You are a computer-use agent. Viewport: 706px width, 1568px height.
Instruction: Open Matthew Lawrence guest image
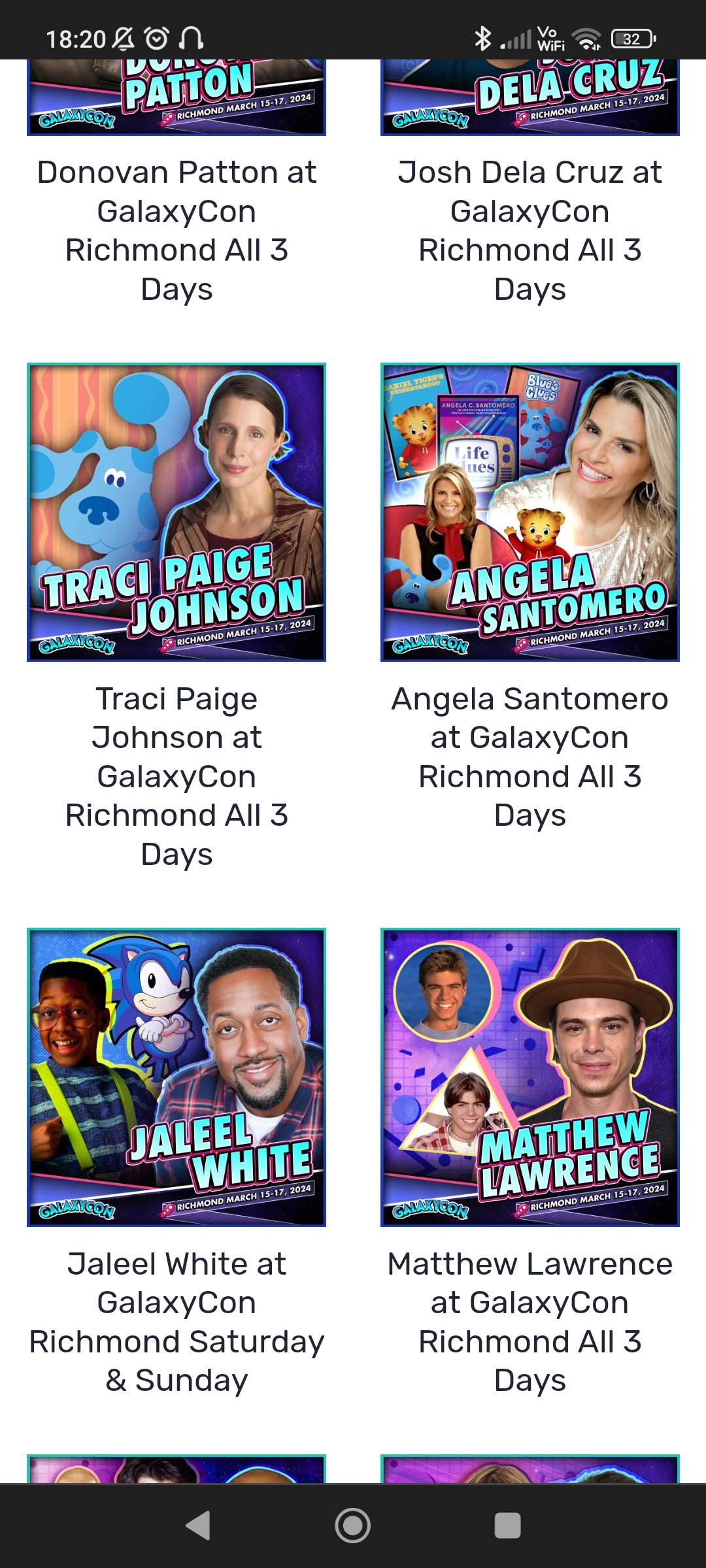[530, 1077]
